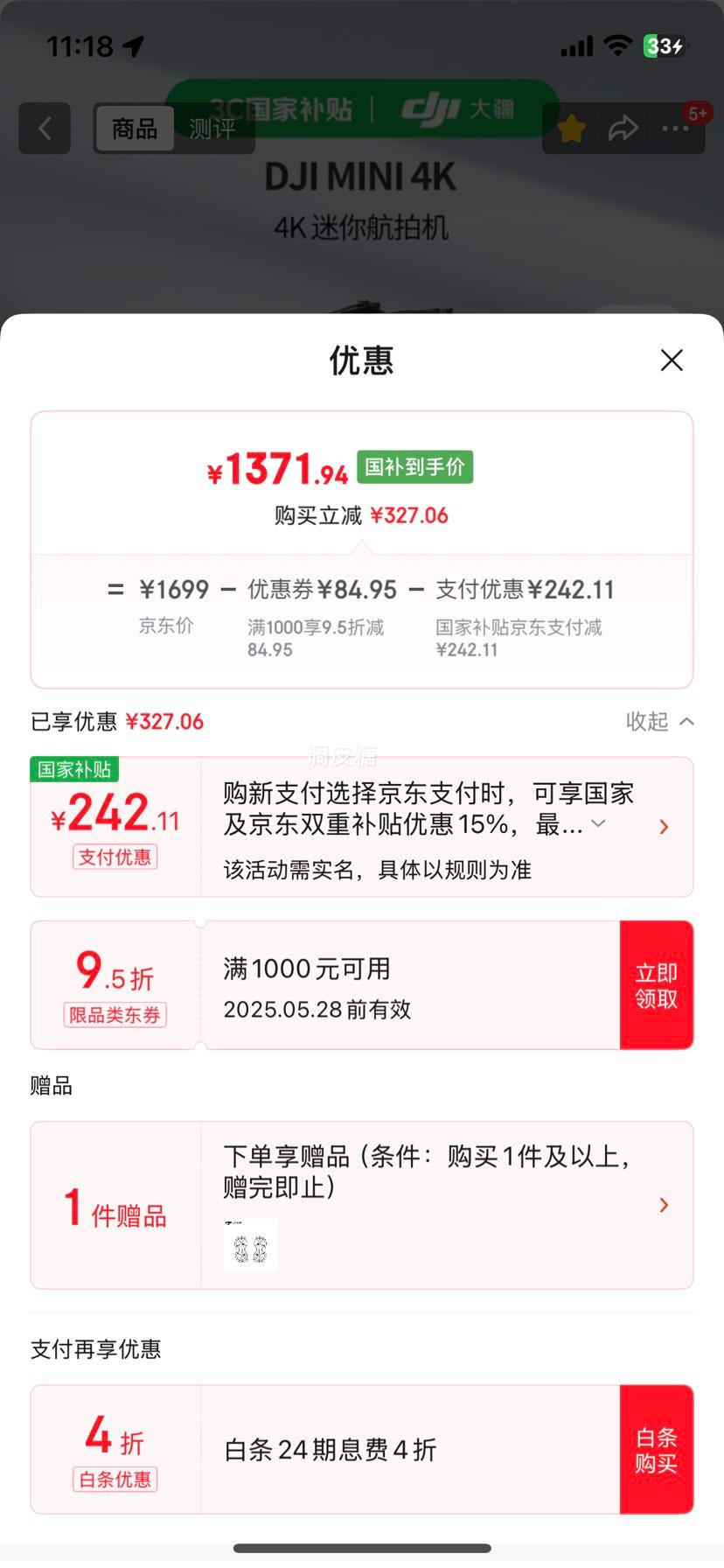Open the 1件赠品 gift details

point(664,1205)
